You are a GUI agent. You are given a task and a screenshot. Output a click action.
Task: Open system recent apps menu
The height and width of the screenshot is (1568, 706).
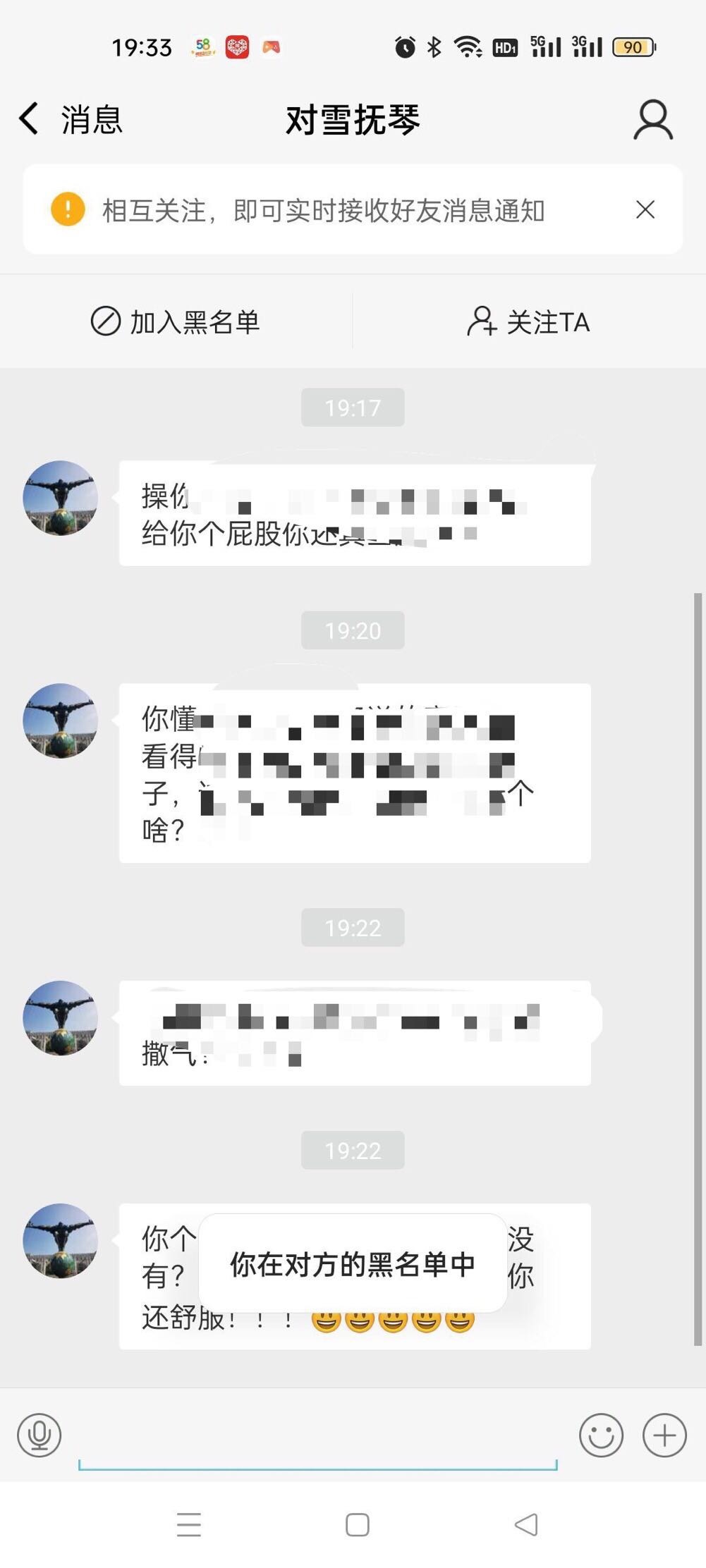189,1525
